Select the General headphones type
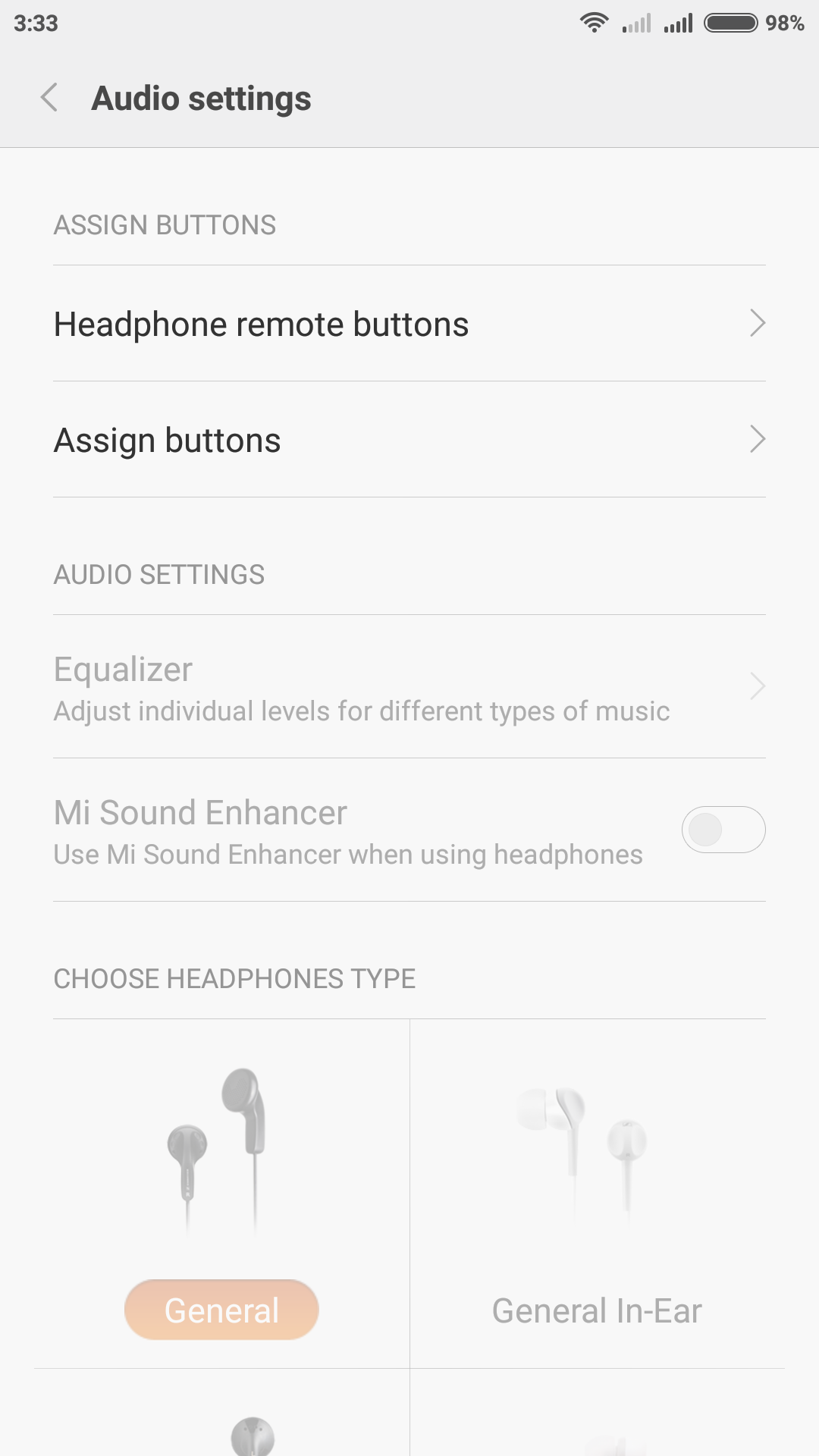Screen dimensions: 819x1456 [x=221, y=1310]
